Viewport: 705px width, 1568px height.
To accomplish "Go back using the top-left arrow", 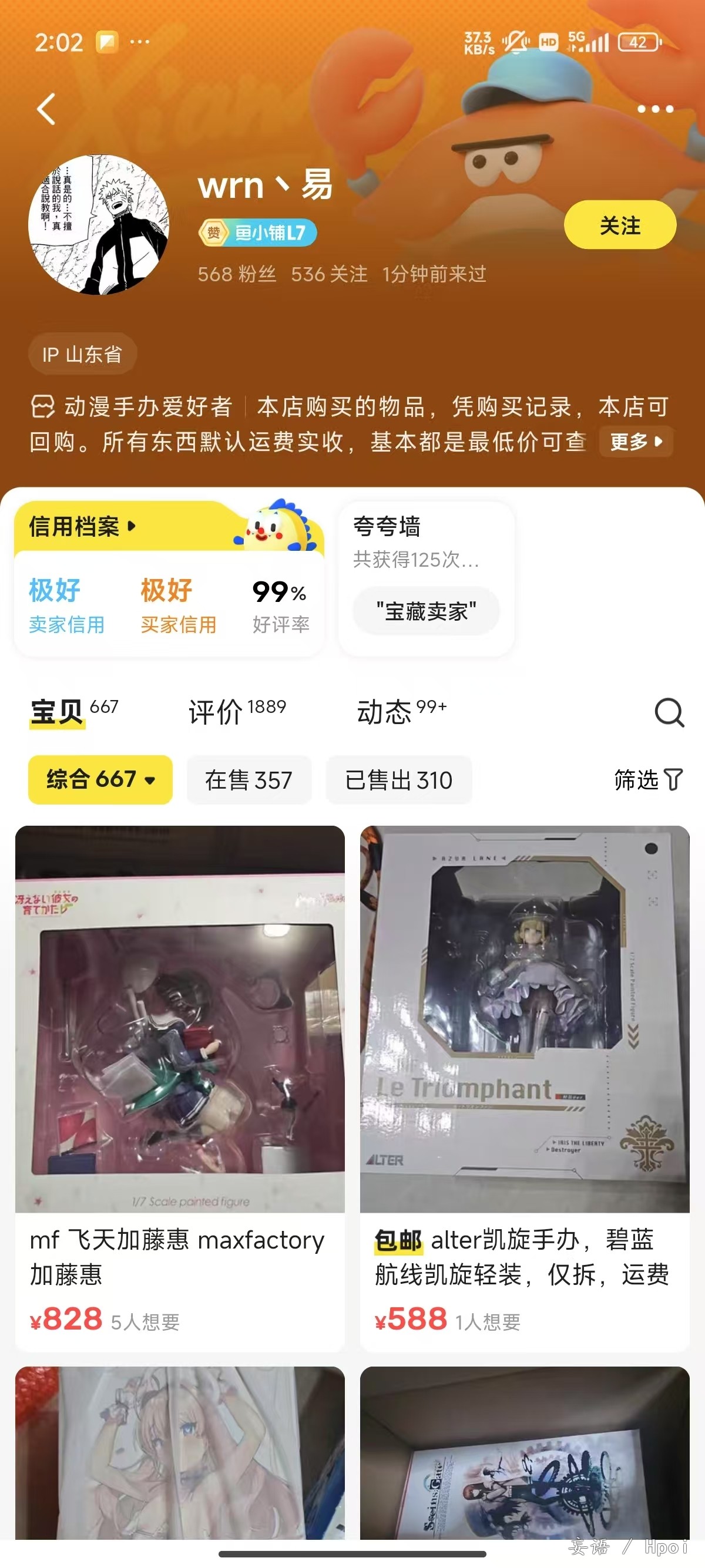I will [46, 109].
